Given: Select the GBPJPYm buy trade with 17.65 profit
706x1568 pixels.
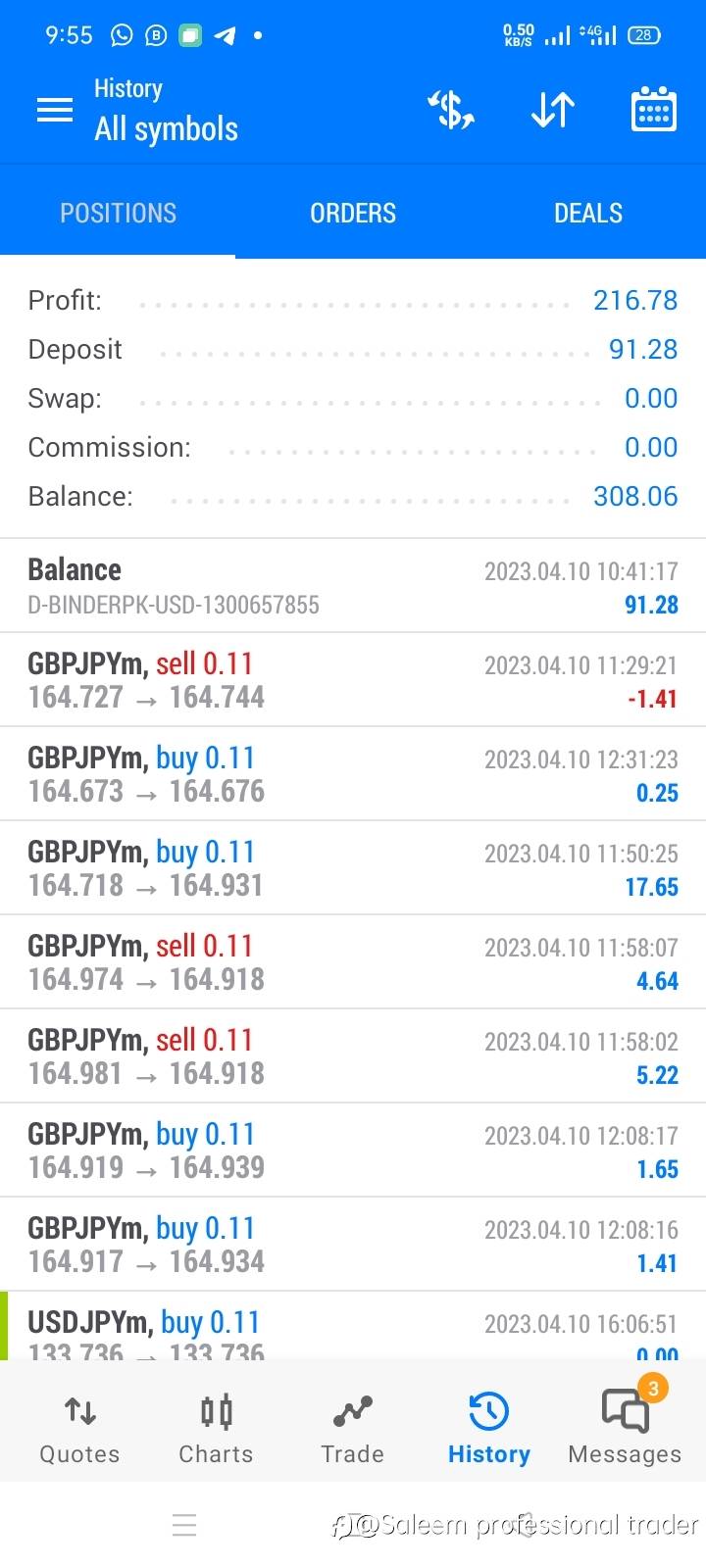Looking at the screenshot, I should 353,868.
